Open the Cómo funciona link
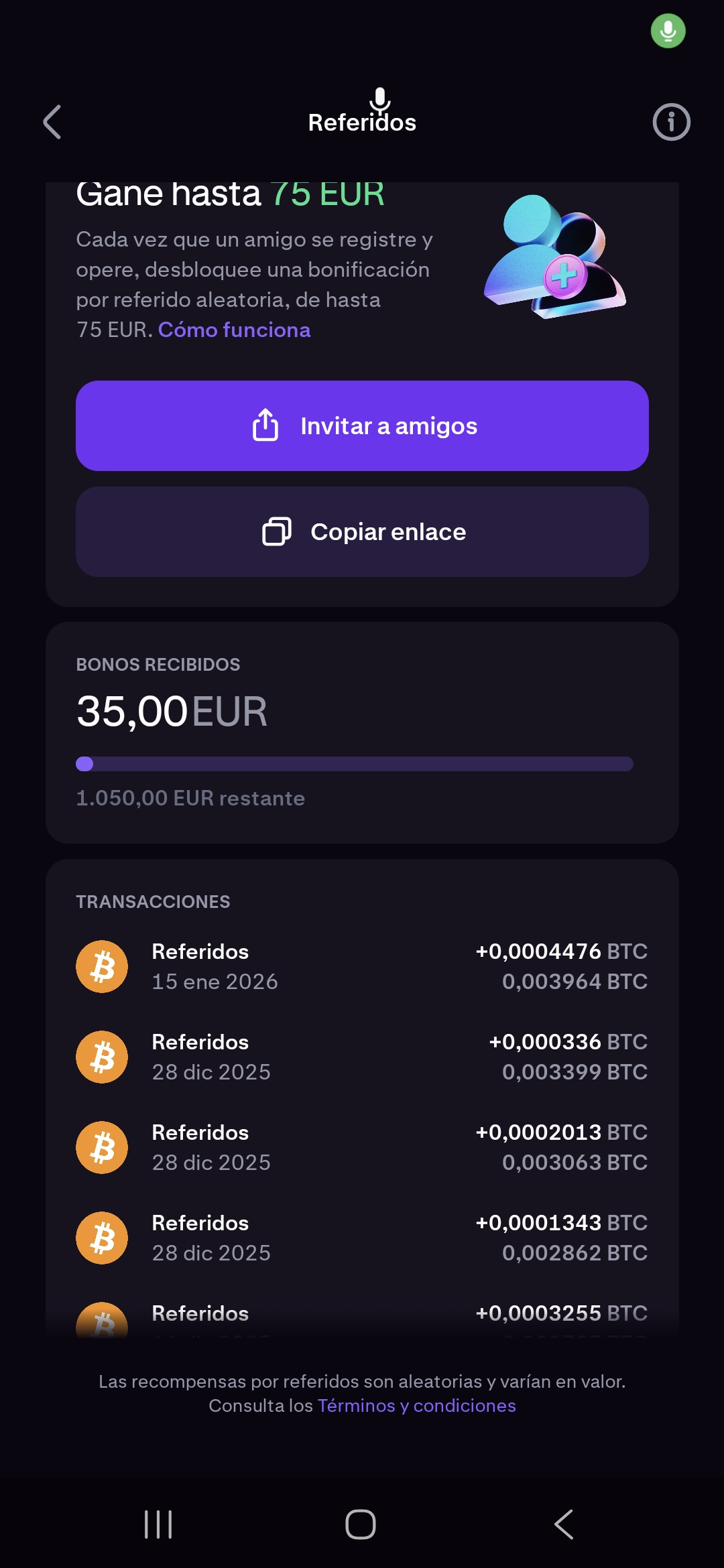The height and width of the screenshot is (1568, 724). click(x=234, y=330)
